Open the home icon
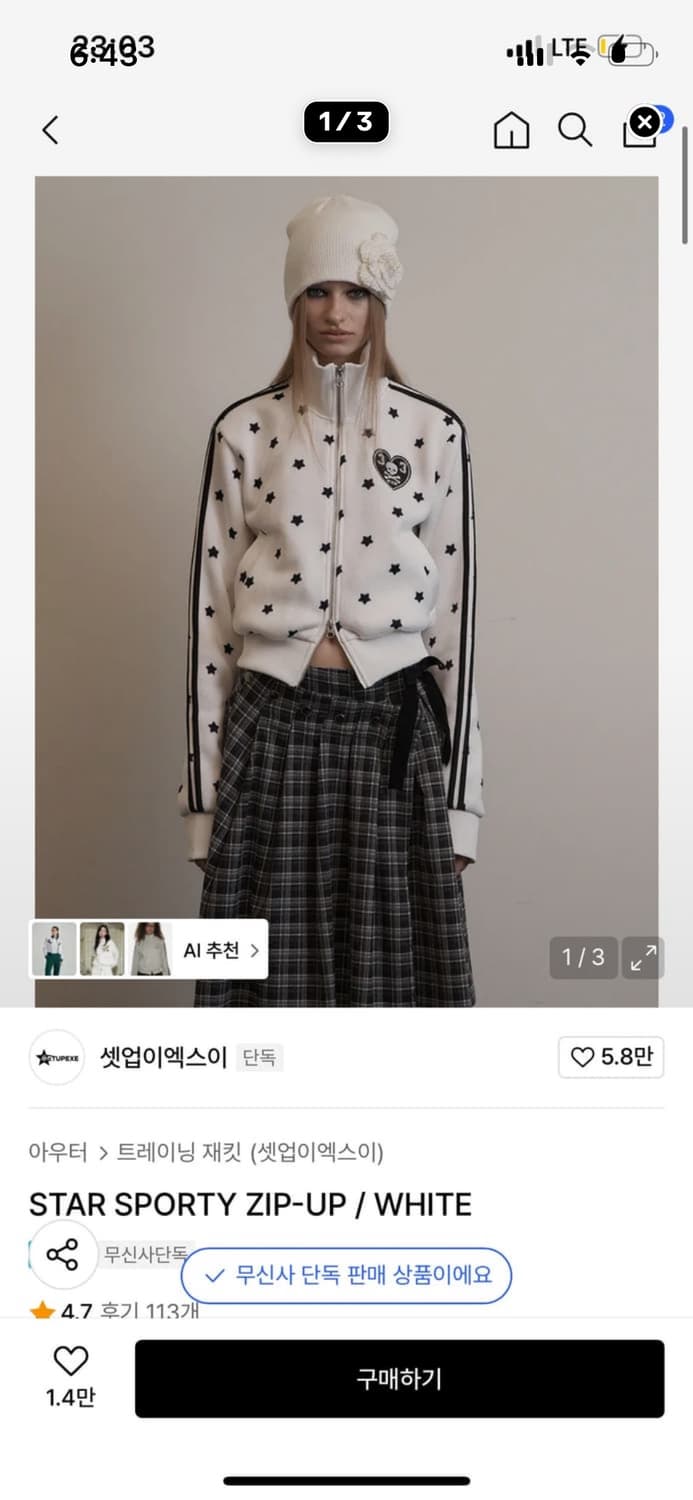The height and width of the screenshot is (1500, 693). (511, 130)
